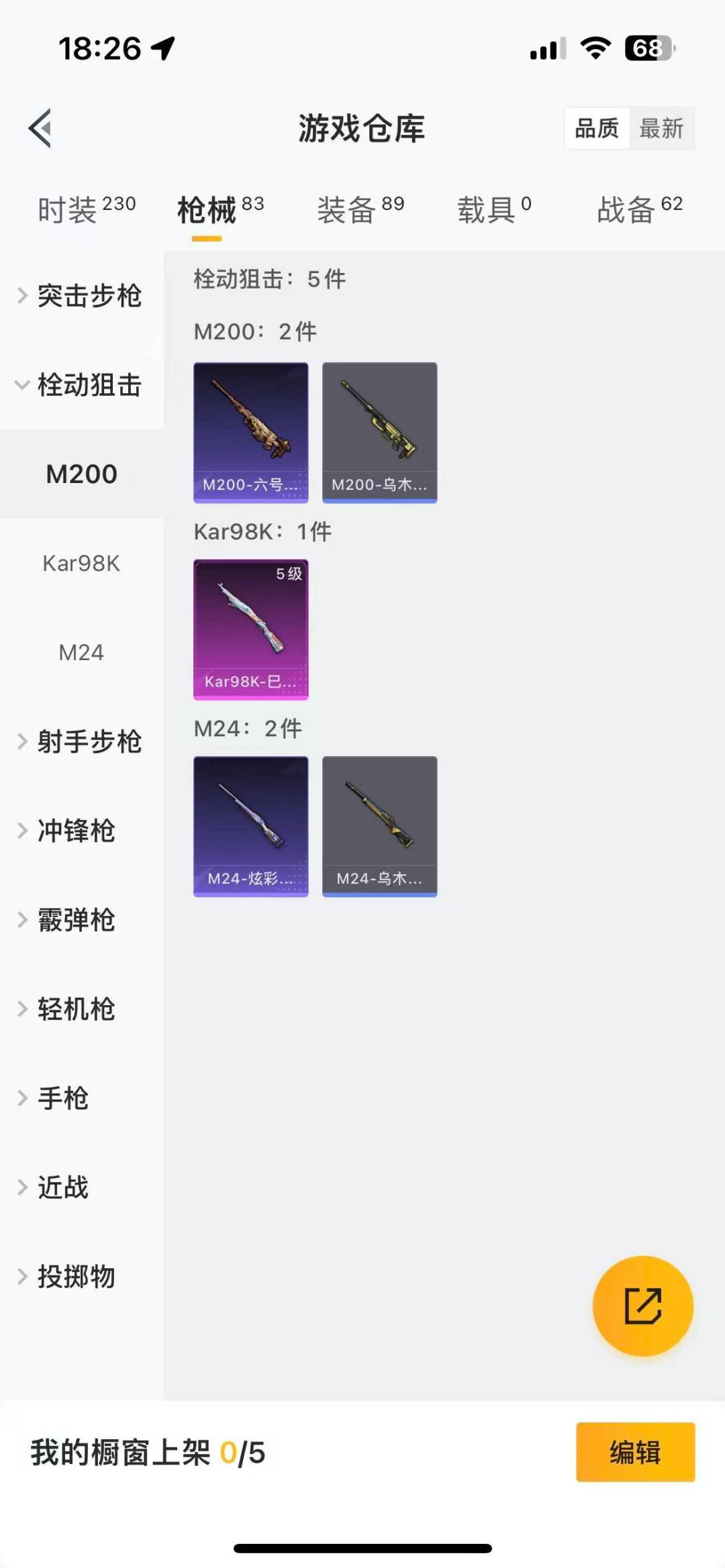725x1568 pixels.
Task: Select the 品质 sort option
Action: click(597, 128)
